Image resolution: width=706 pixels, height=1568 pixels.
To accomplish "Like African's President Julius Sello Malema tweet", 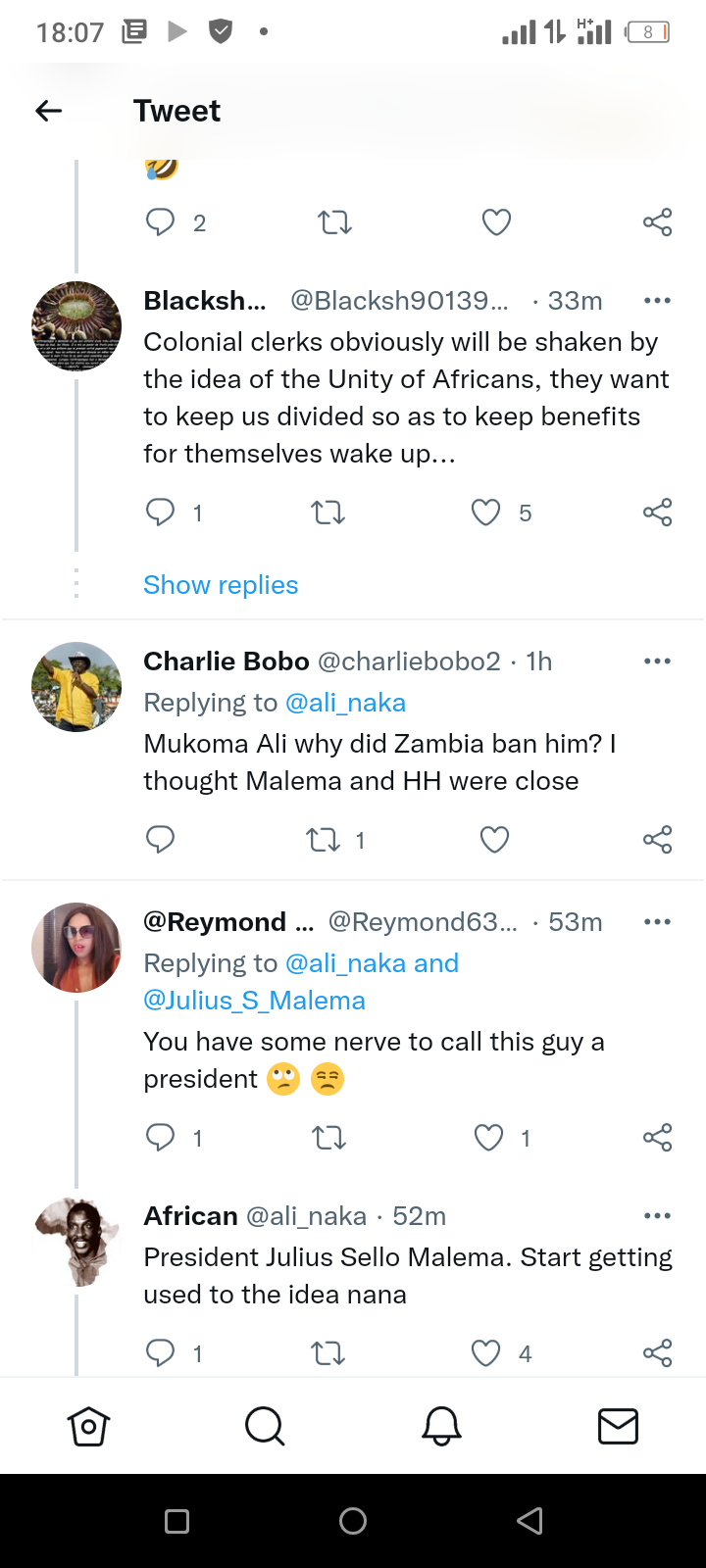I will tap(486, 1353).
